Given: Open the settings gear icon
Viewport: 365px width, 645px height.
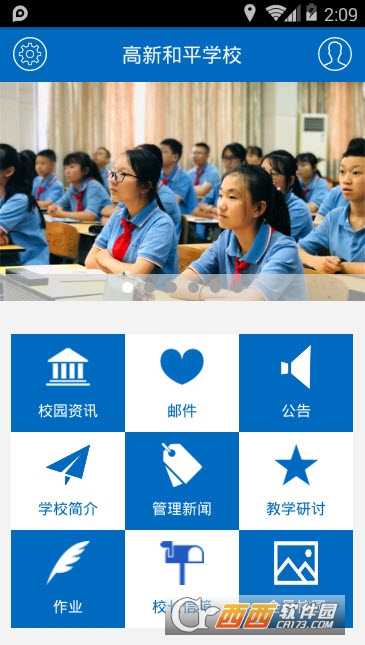Looking at the screenshot, I should coord(30,54).
